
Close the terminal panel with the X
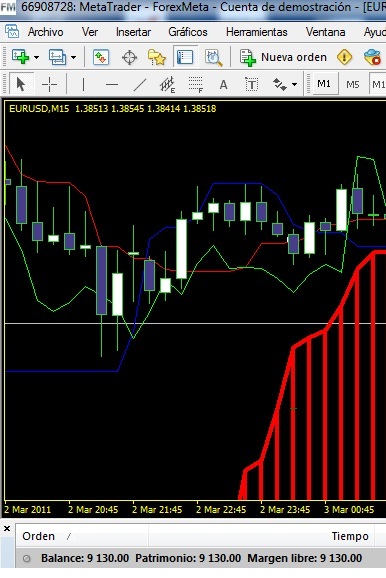[7, 529]
